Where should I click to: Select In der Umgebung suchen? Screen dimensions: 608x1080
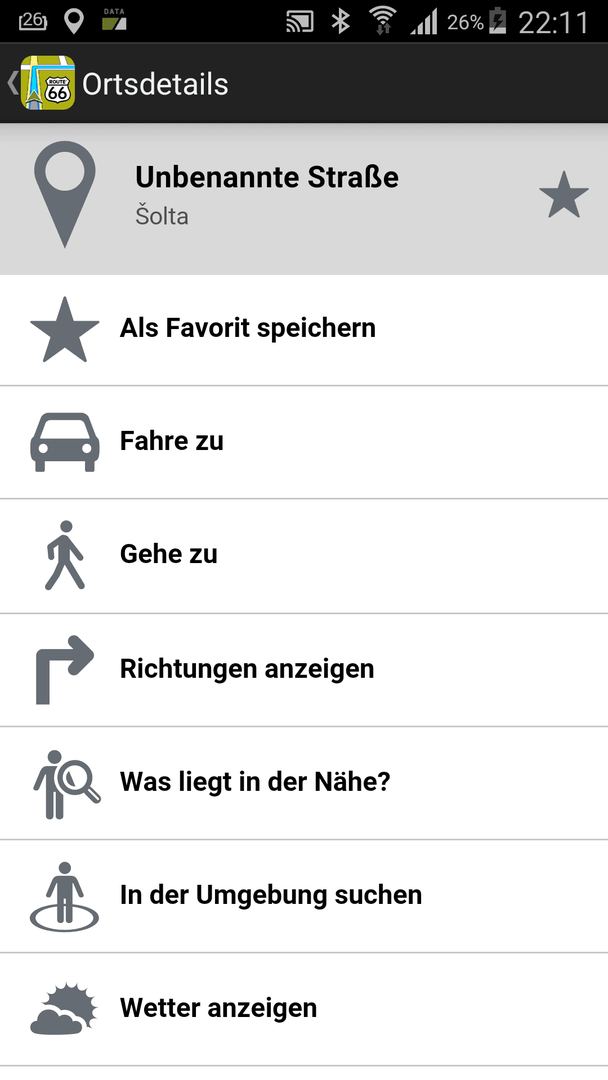pos(304,896)
